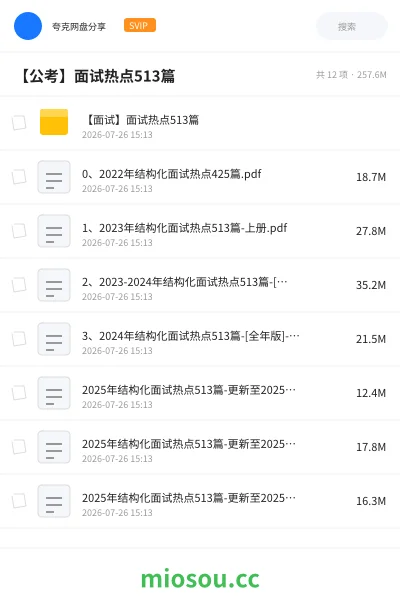Tick the checkbox for the 12.4M file
This screenshot has height=600, width=400.
pyautogui.click(x=19, y=393)
